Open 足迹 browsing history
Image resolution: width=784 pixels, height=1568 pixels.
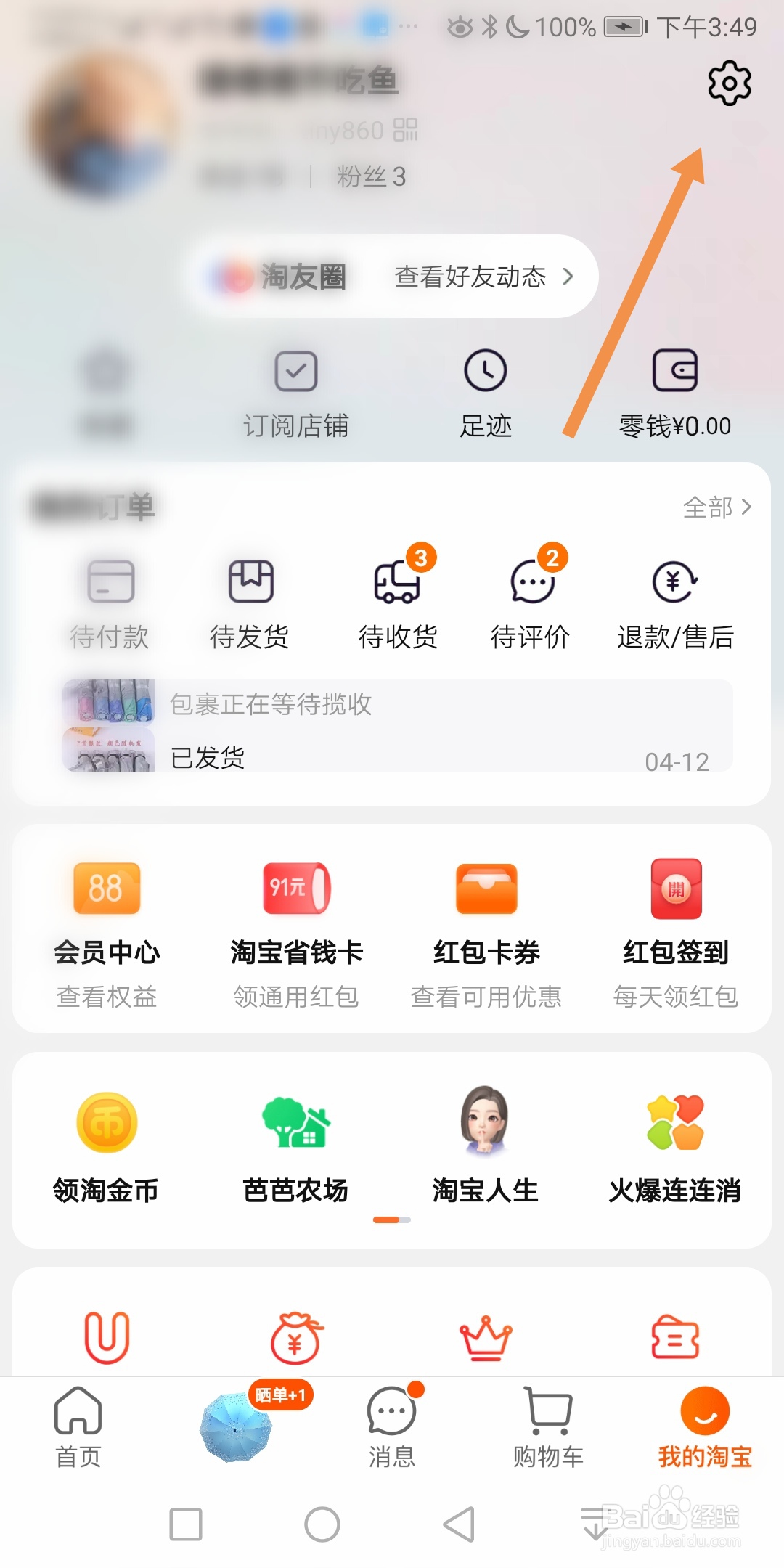pyautogui.click(x=486, y=392)
